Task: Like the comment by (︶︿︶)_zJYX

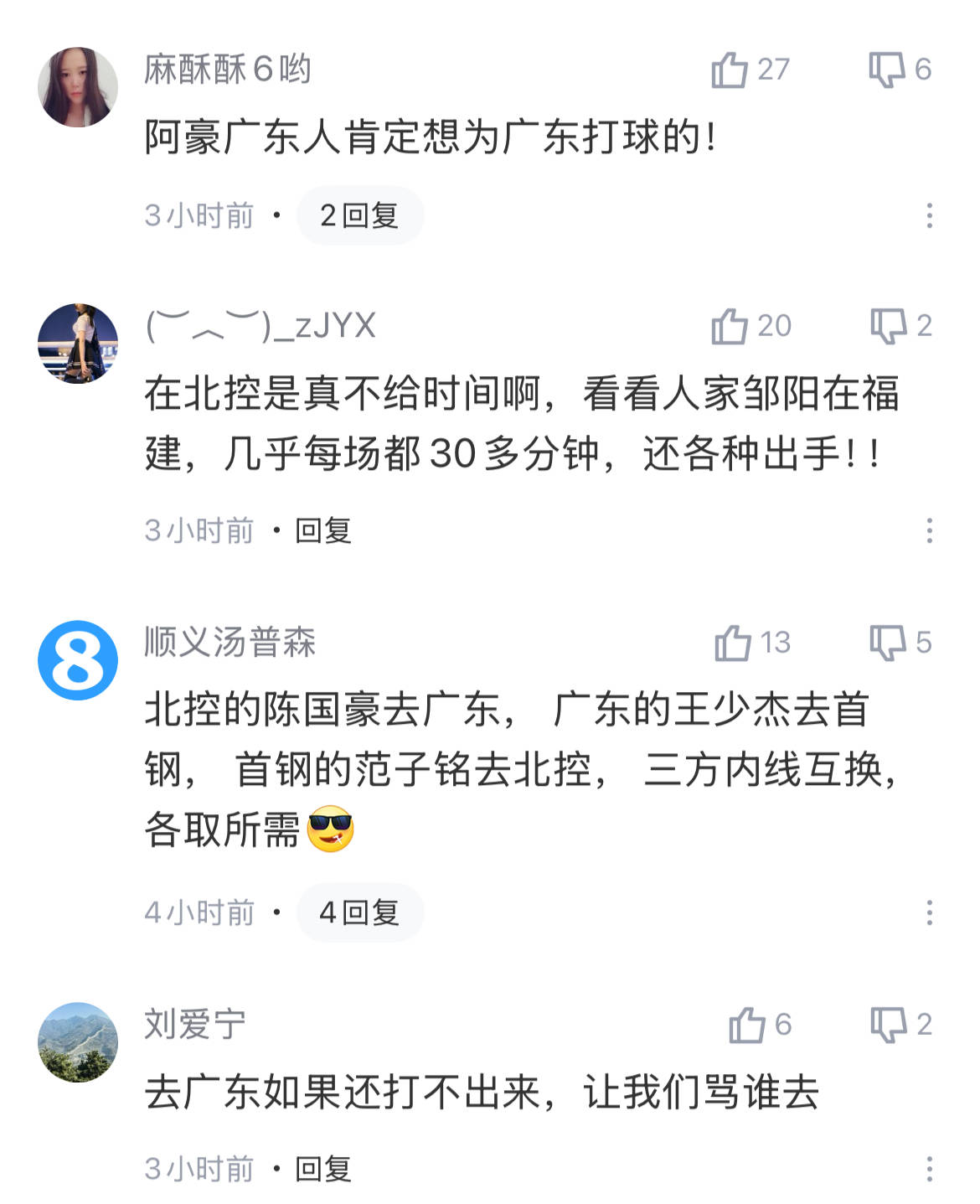Action: point(730,326)
